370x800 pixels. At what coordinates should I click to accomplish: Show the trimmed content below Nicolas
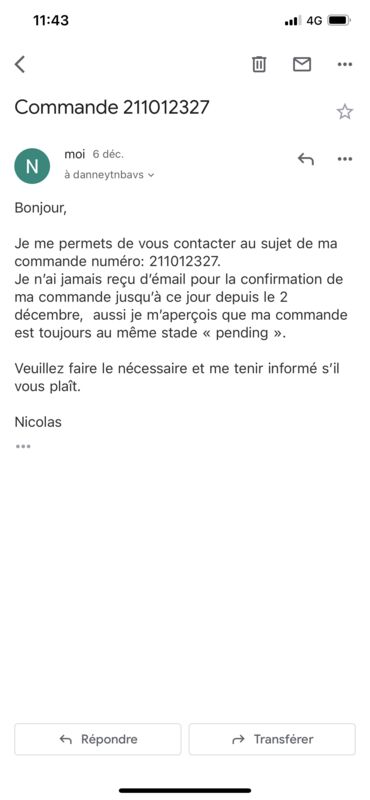click(23, 446)
